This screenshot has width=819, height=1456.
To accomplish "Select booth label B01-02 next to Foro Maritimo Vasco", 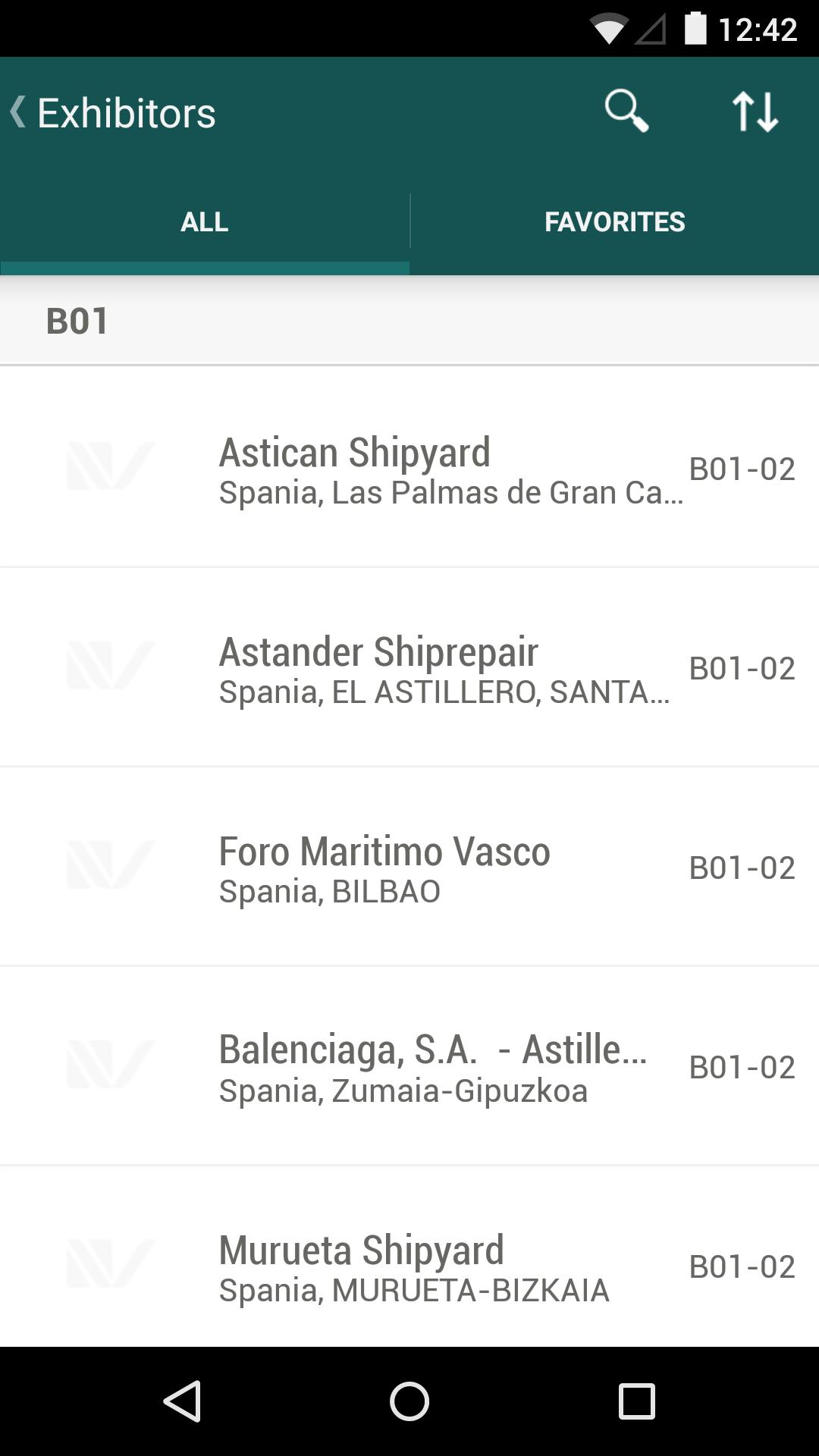I will (741, 868).
